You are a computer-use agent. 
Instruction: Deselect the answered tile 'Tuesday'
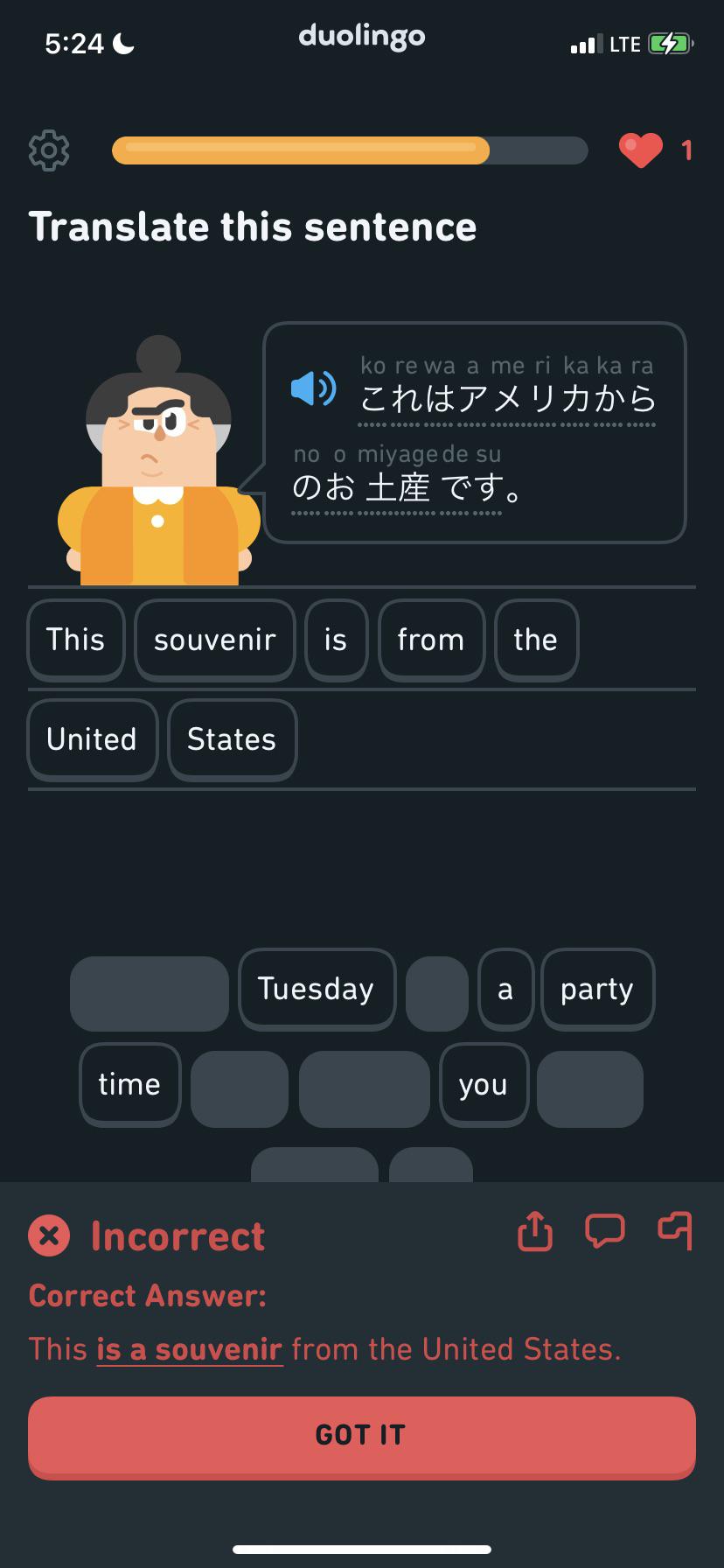point(317,989)
